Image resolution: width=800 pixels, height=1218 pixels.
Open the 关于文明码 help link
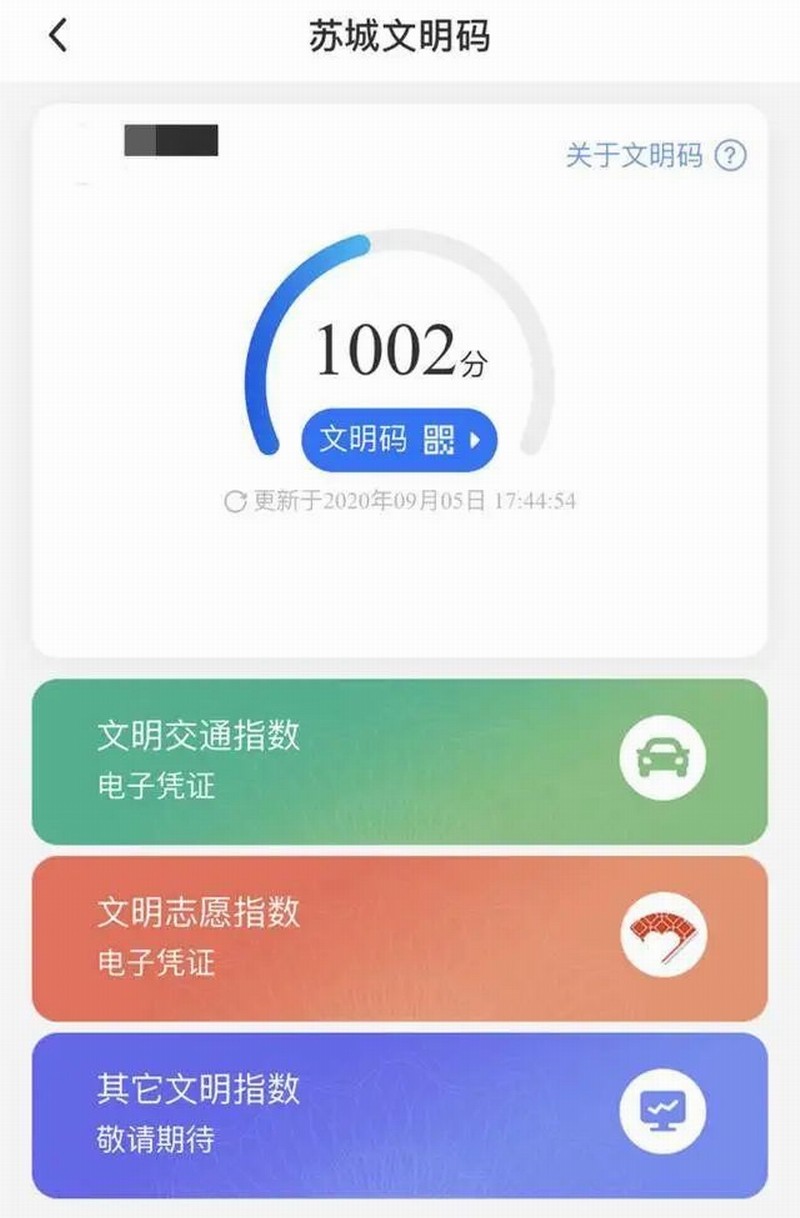(655, 156)
